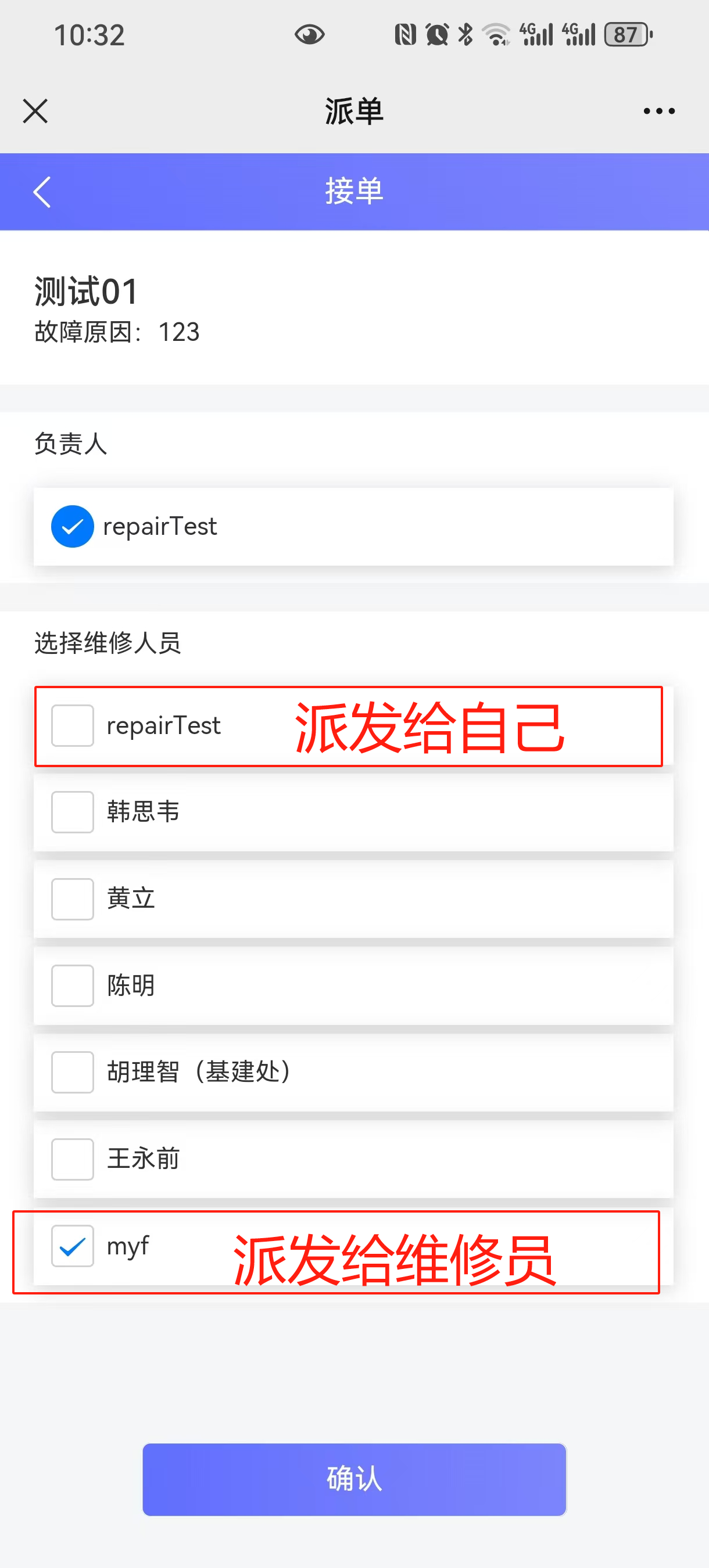Choose 陈明 as a repair worker
The image size is (709, 1568).
click(73, 986)
